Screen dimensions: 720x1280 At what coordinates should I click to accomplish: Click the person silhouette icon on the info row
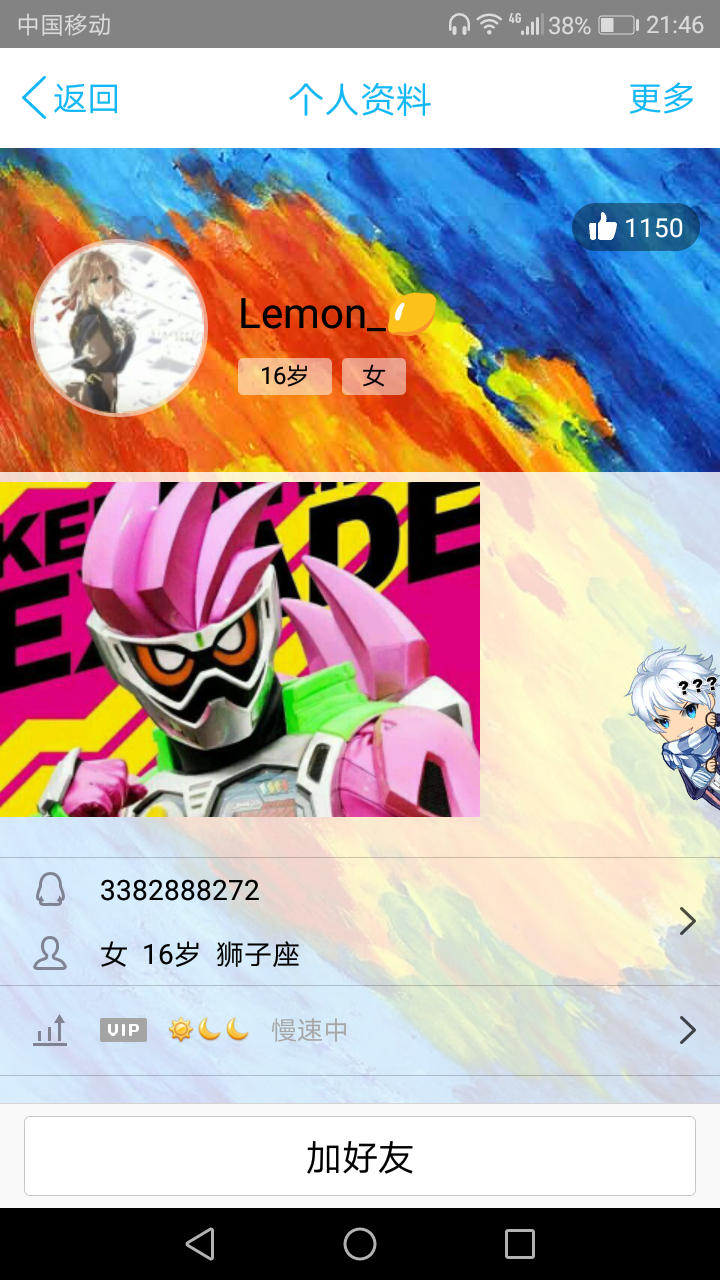click(50, 955)
